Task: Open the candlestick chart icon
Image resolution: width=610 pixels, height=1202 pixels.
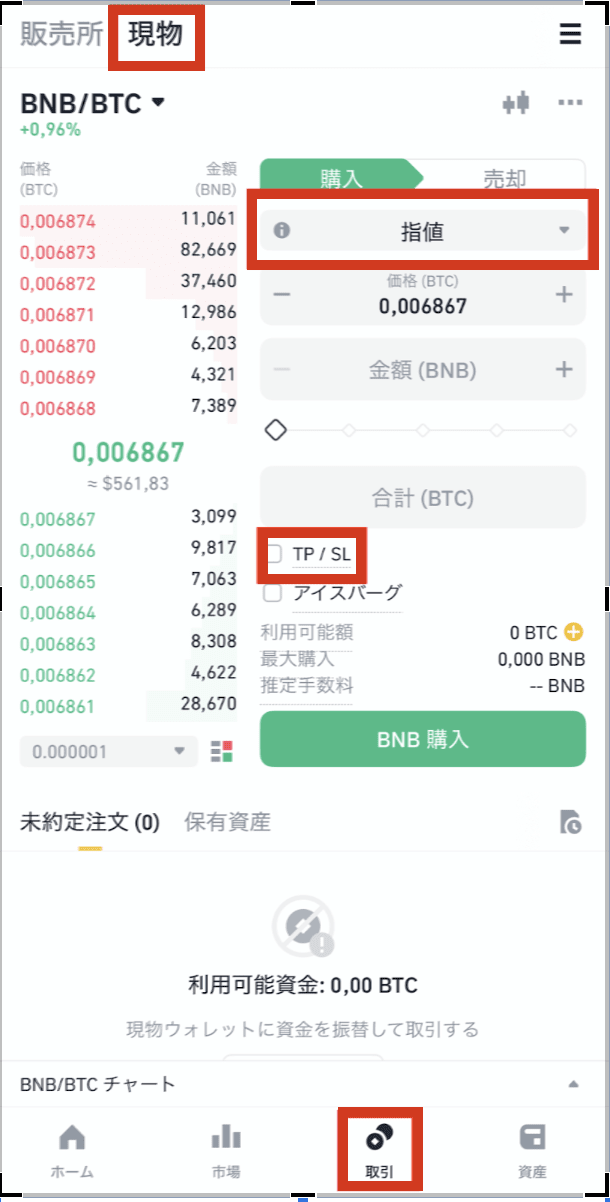Action: [x=516, y=102]
